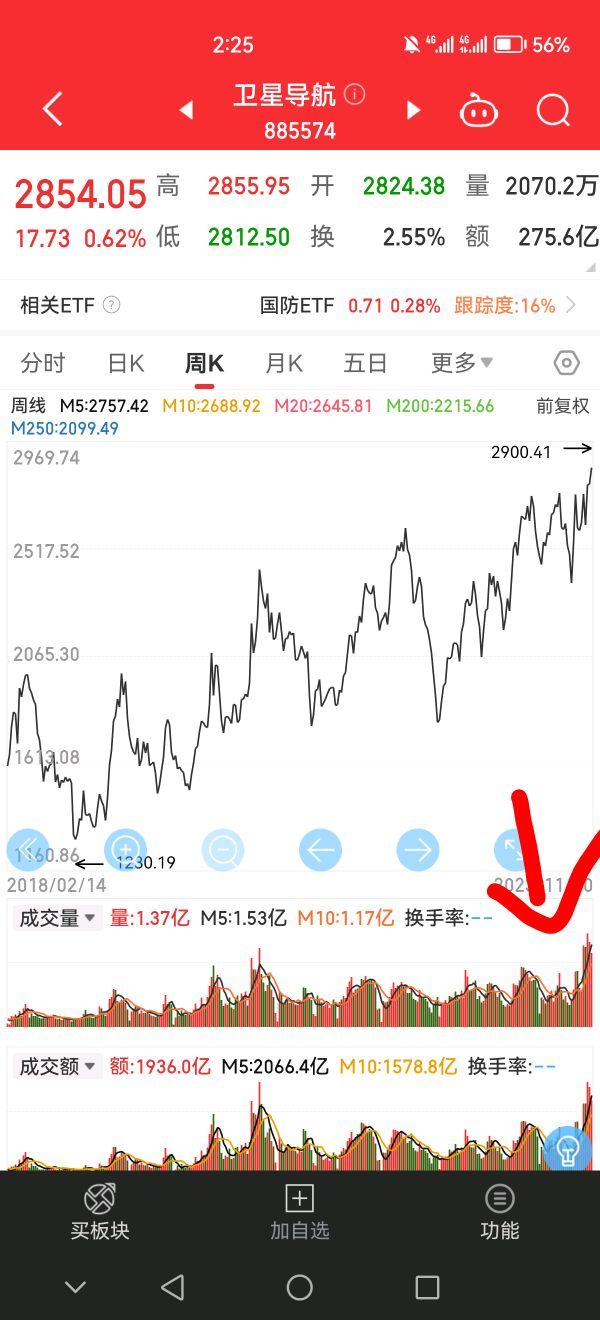Image resolution: width=600 pixels, height=1320 pixels.
Task: Zoom in the K-line chart
Action: (125, 851)
